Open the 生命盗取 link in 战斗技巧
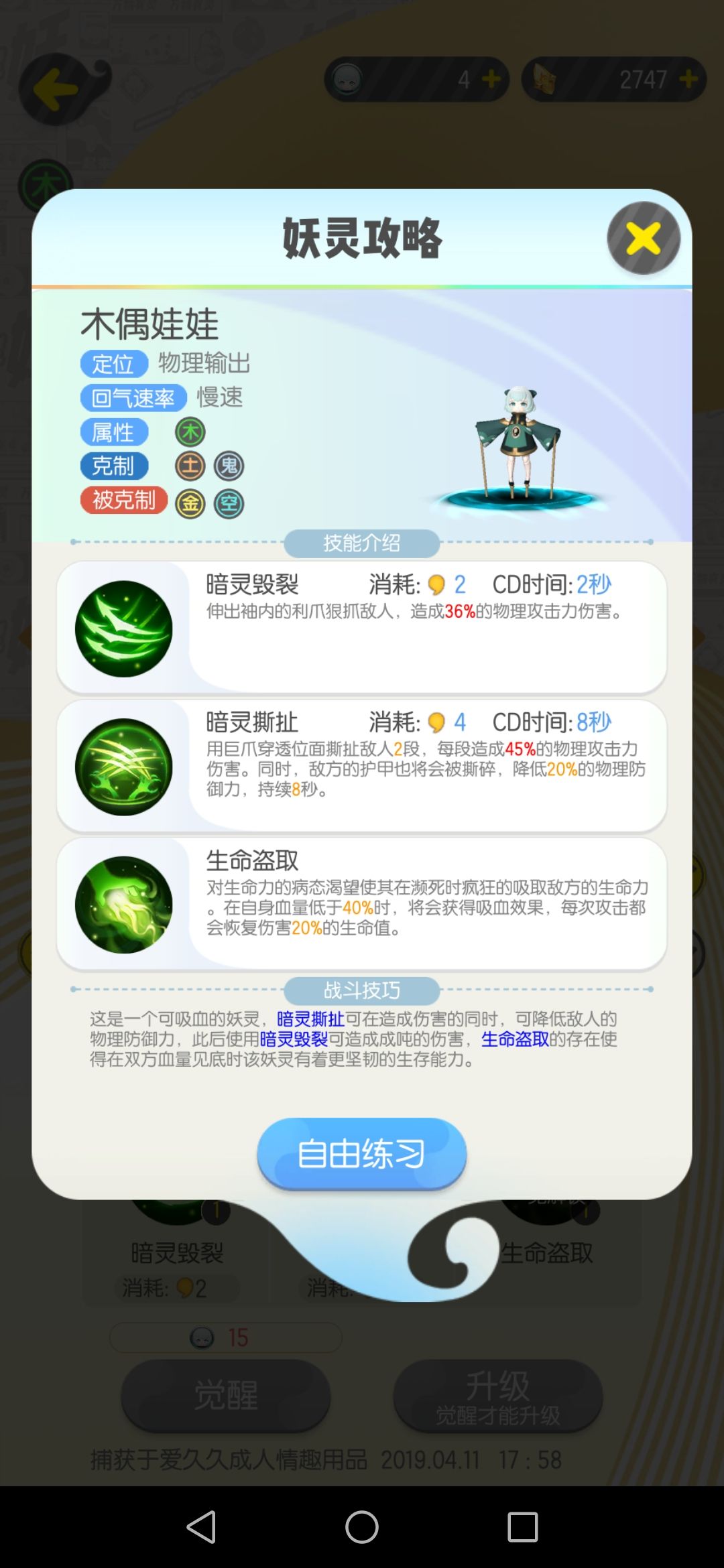This screenshot has height=1568, width=724. click(x=515, y=1039)
